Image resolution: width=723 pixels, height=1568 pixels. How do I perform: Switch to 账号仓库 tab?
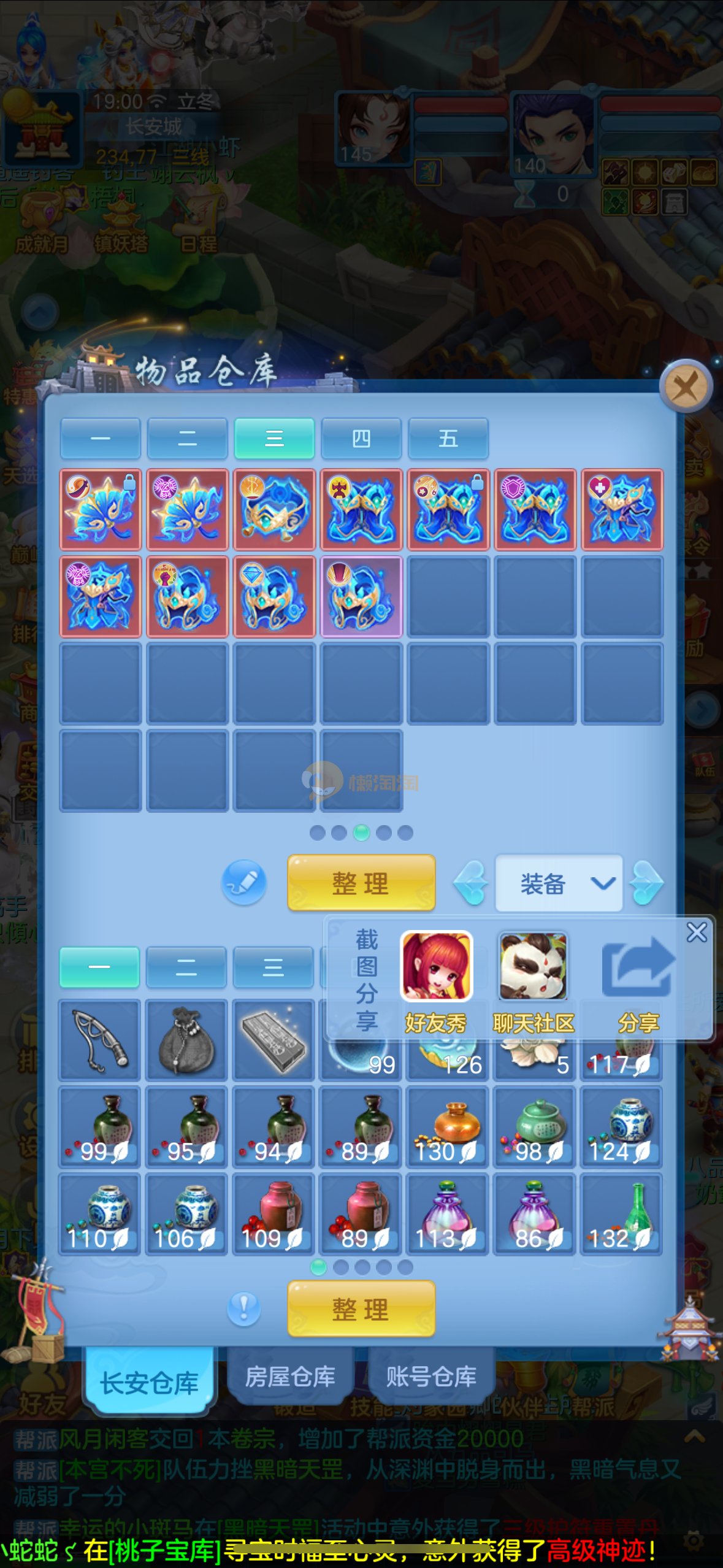click(431, 1377)
